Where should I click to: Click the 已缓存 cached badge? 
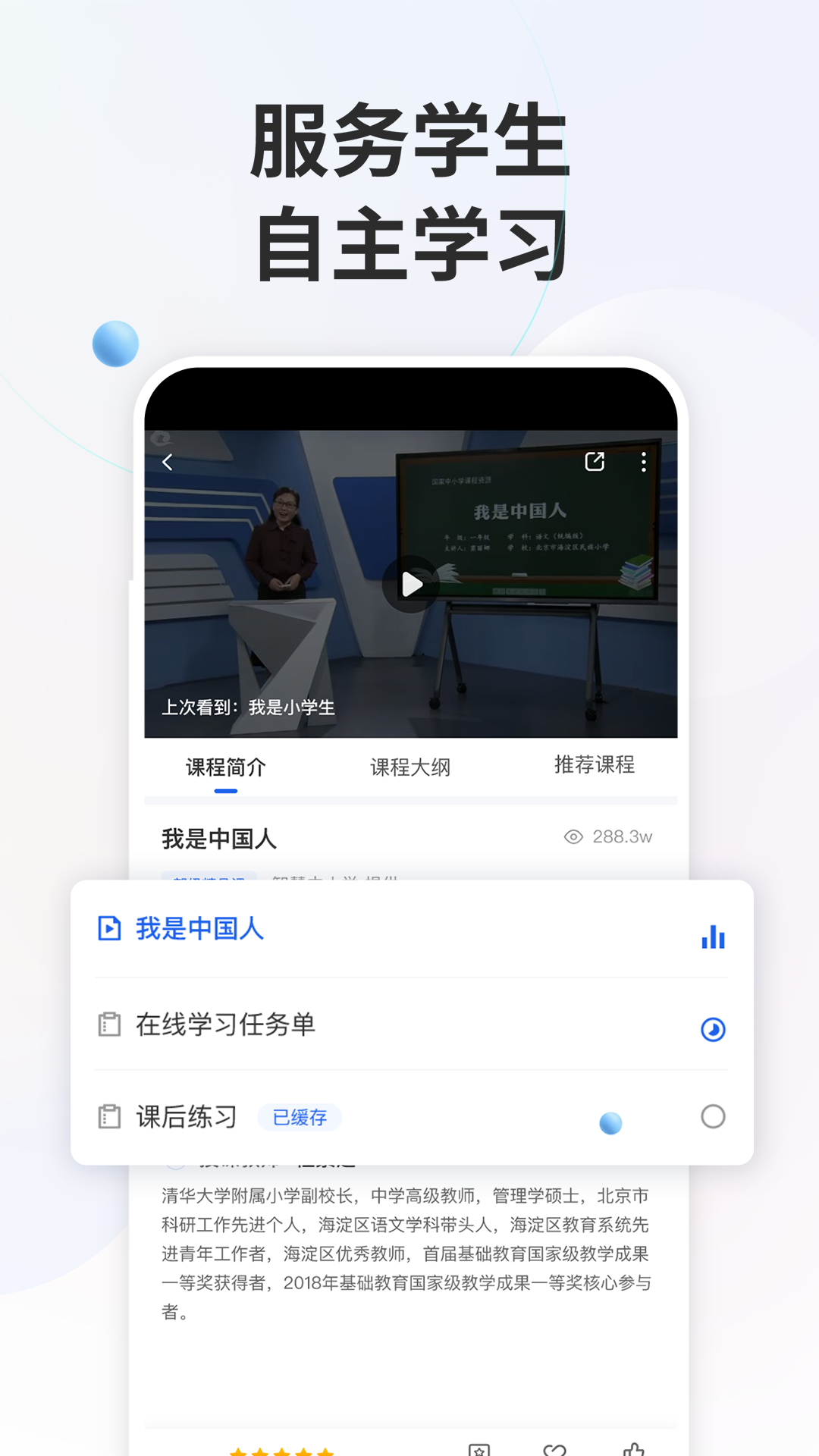[299, 1117]
